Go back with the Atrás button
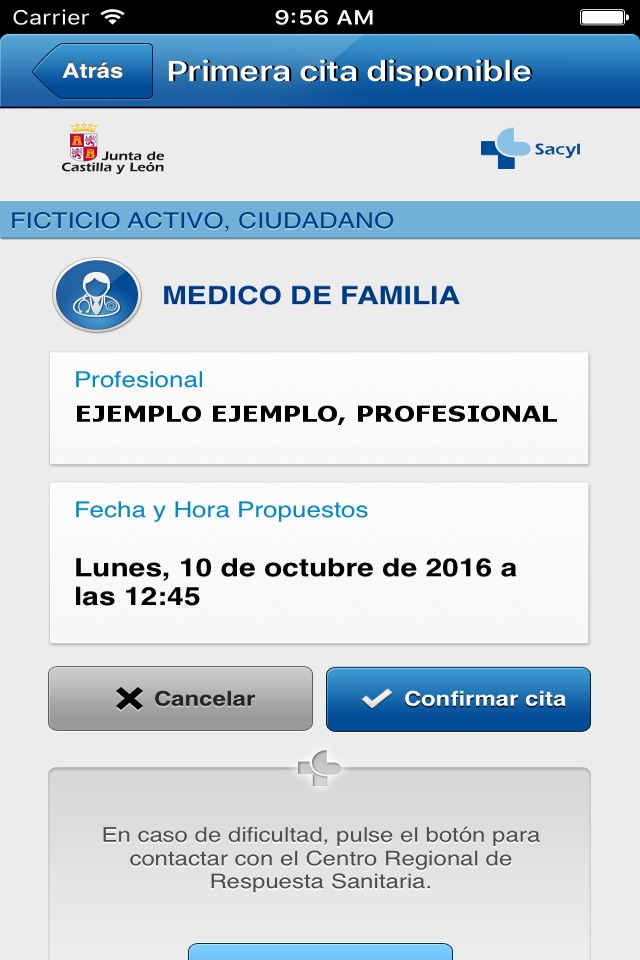This screenshot has width=640, height=960. coord(93,71)
